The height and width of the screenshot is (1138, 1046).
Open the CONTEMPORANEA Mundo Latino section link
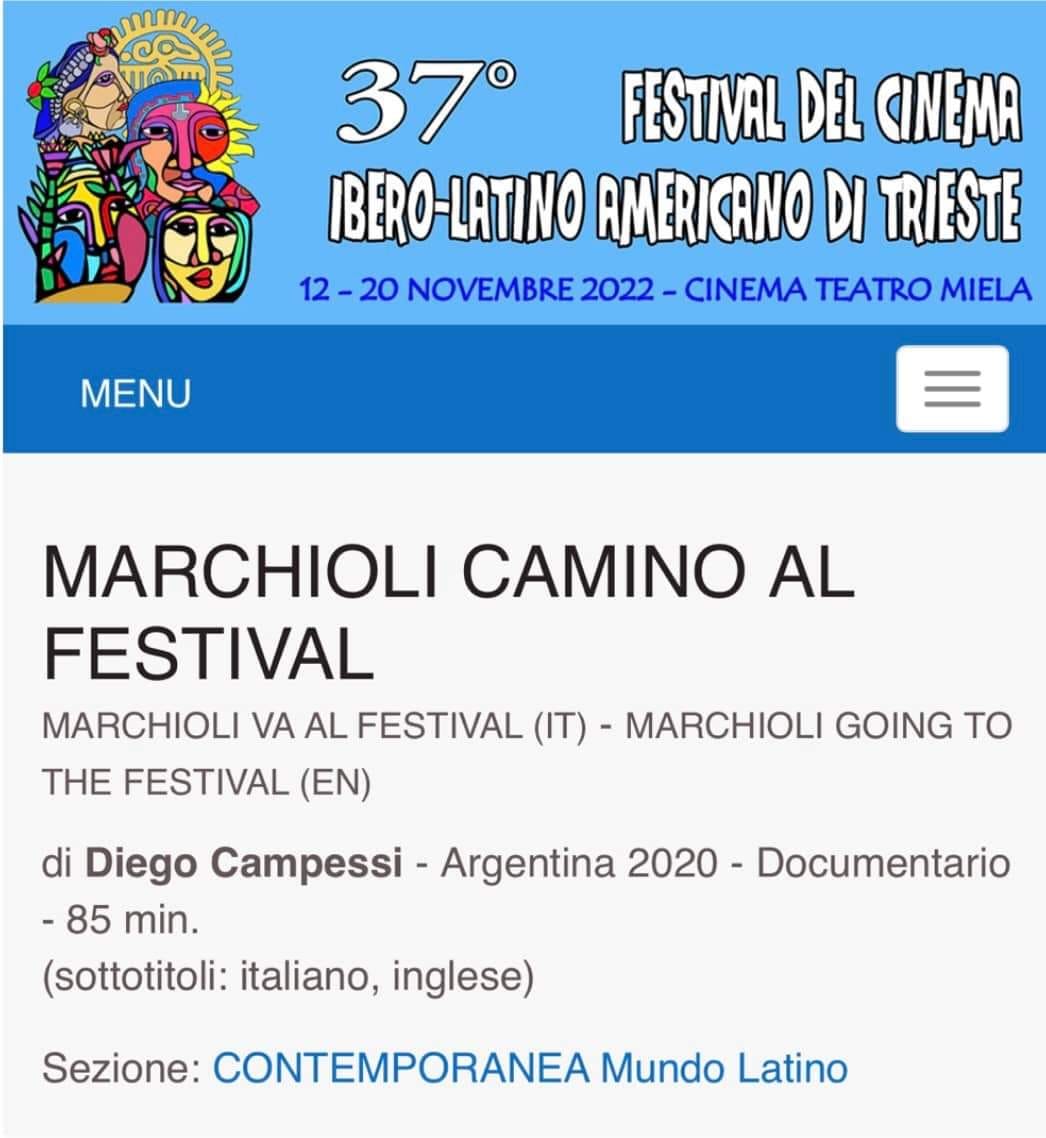pyautogui.click(x=529, y=1068)
